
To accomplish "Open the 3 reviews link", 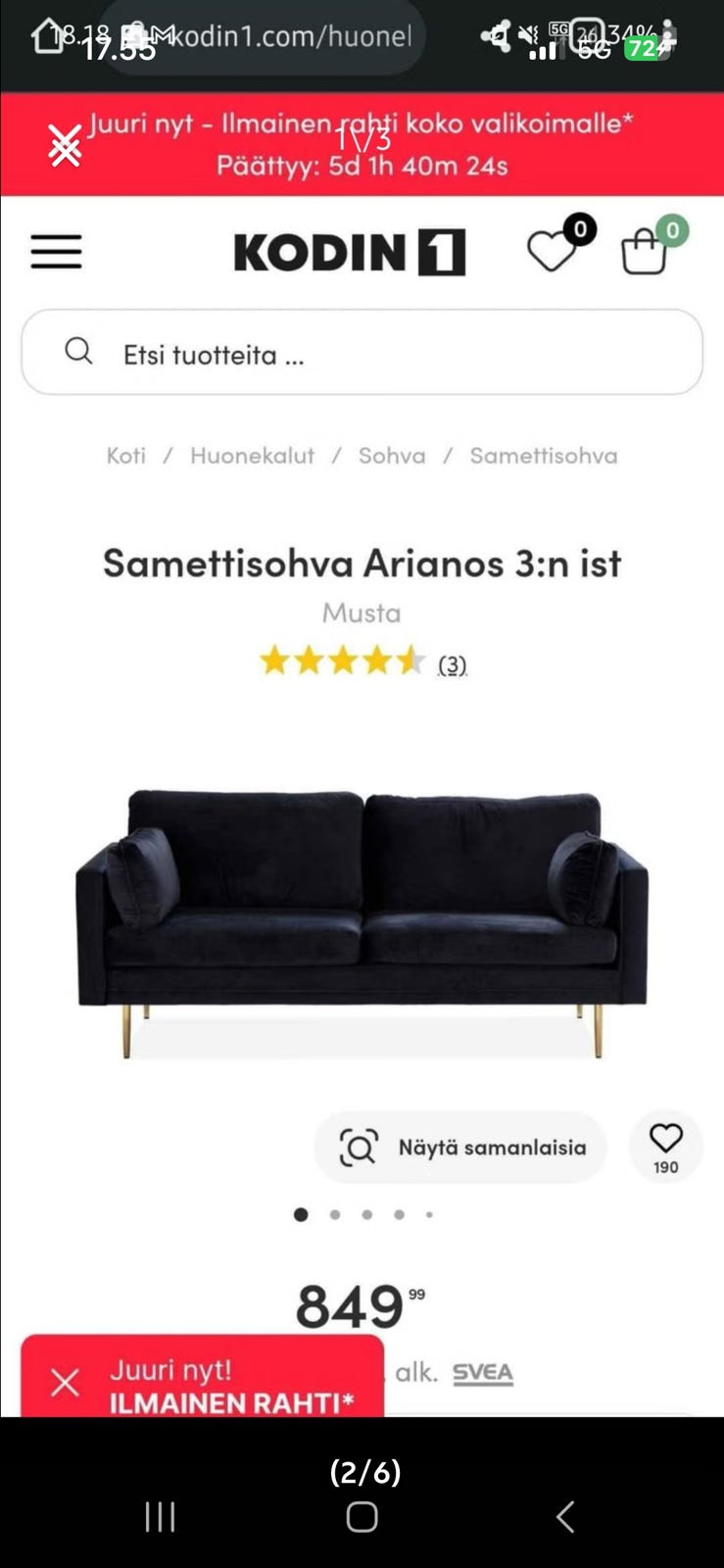I will point(452,664).
